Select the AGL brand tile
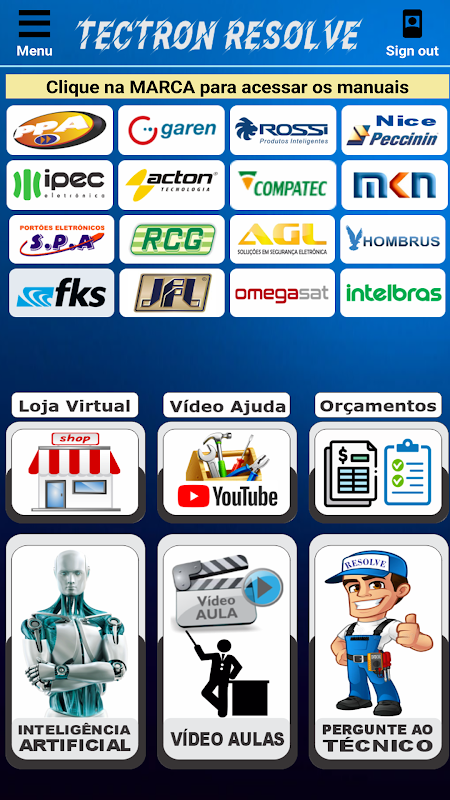The width and height of the screenshot is (450, 800). click(283, 239)
